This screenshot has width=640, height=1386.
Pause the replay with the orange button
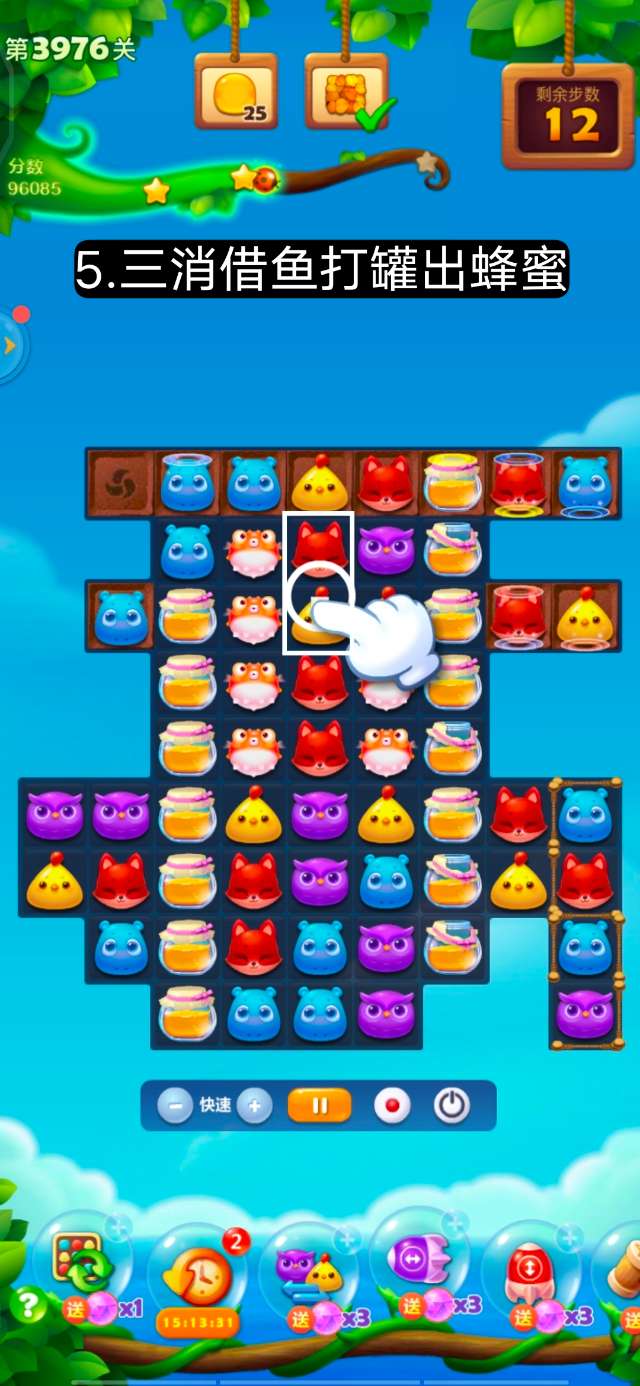pos(320,1106)
